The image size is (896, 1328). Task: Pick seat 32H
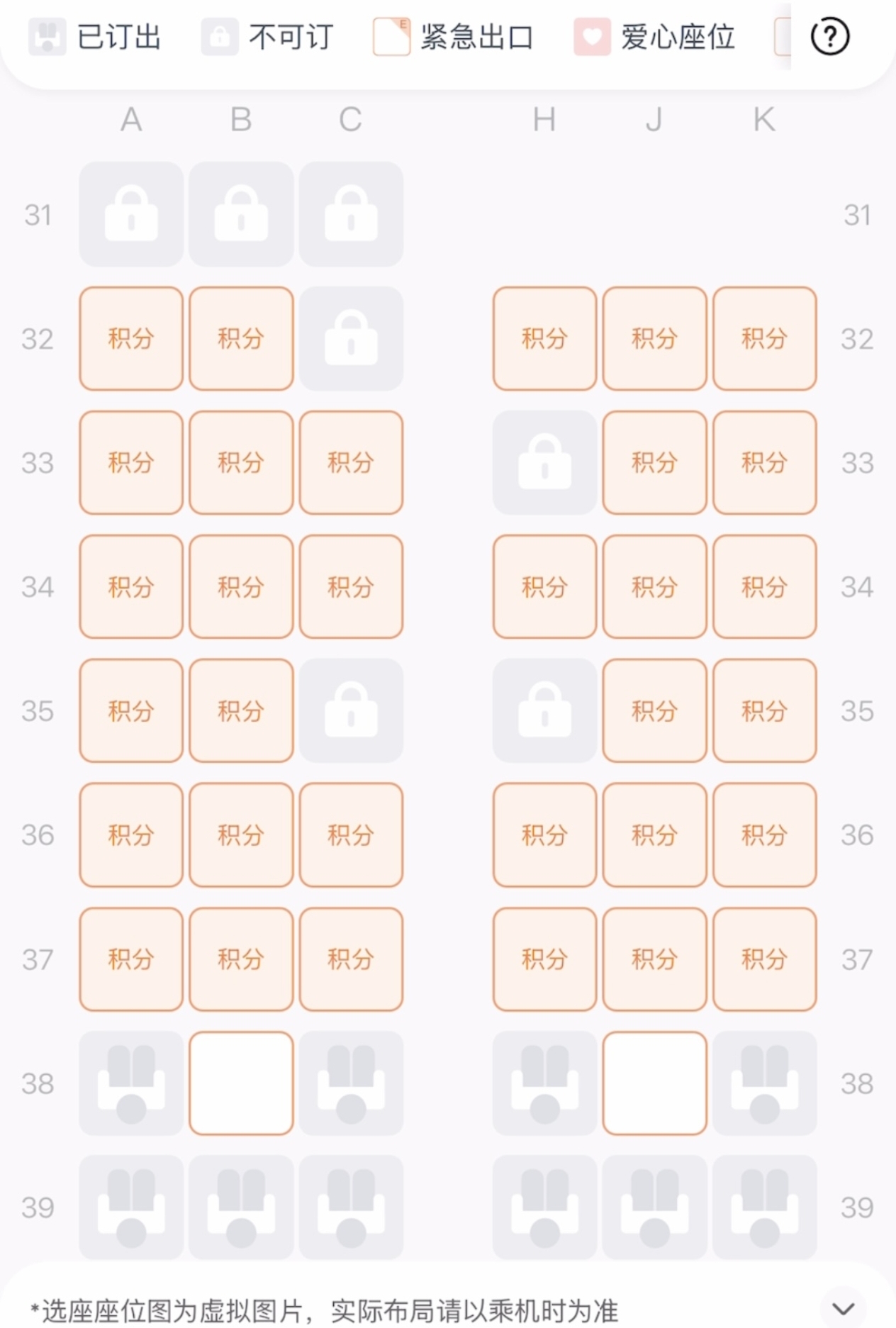[x=544, y=339]
